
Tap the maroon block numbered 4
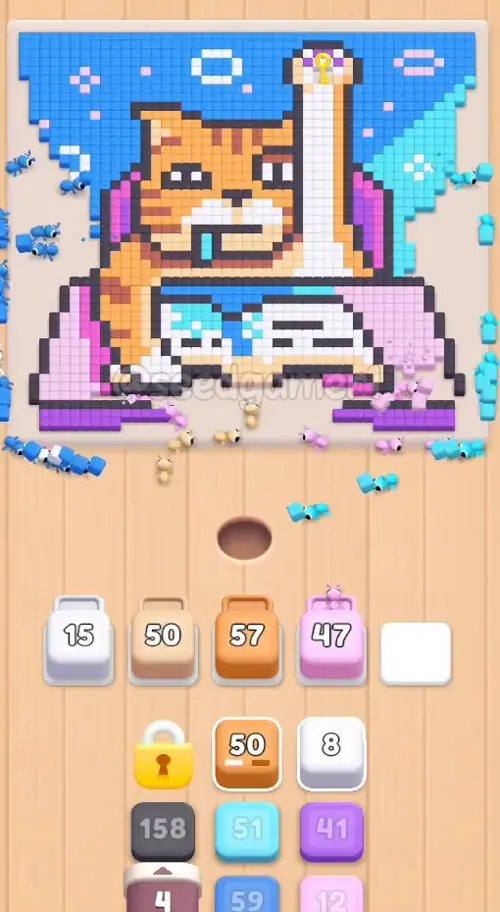163,888
